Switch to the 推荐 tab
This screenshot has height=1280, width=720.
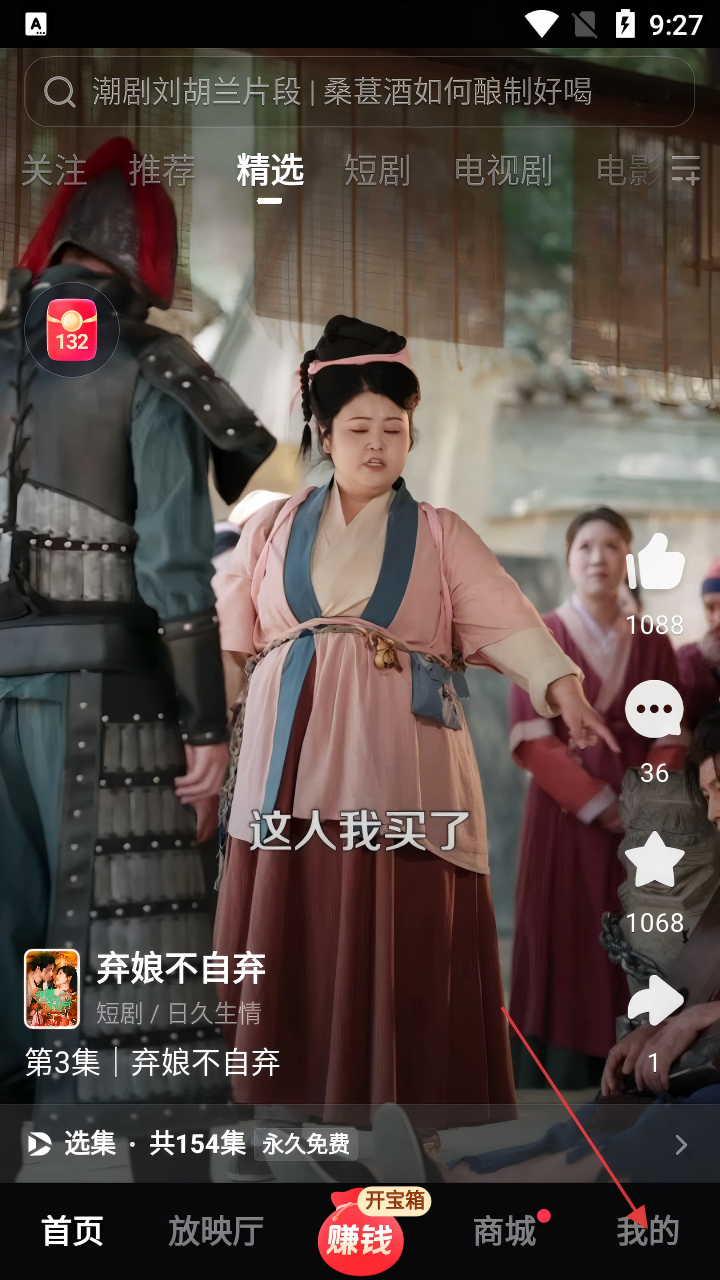[x=162, y=171]
